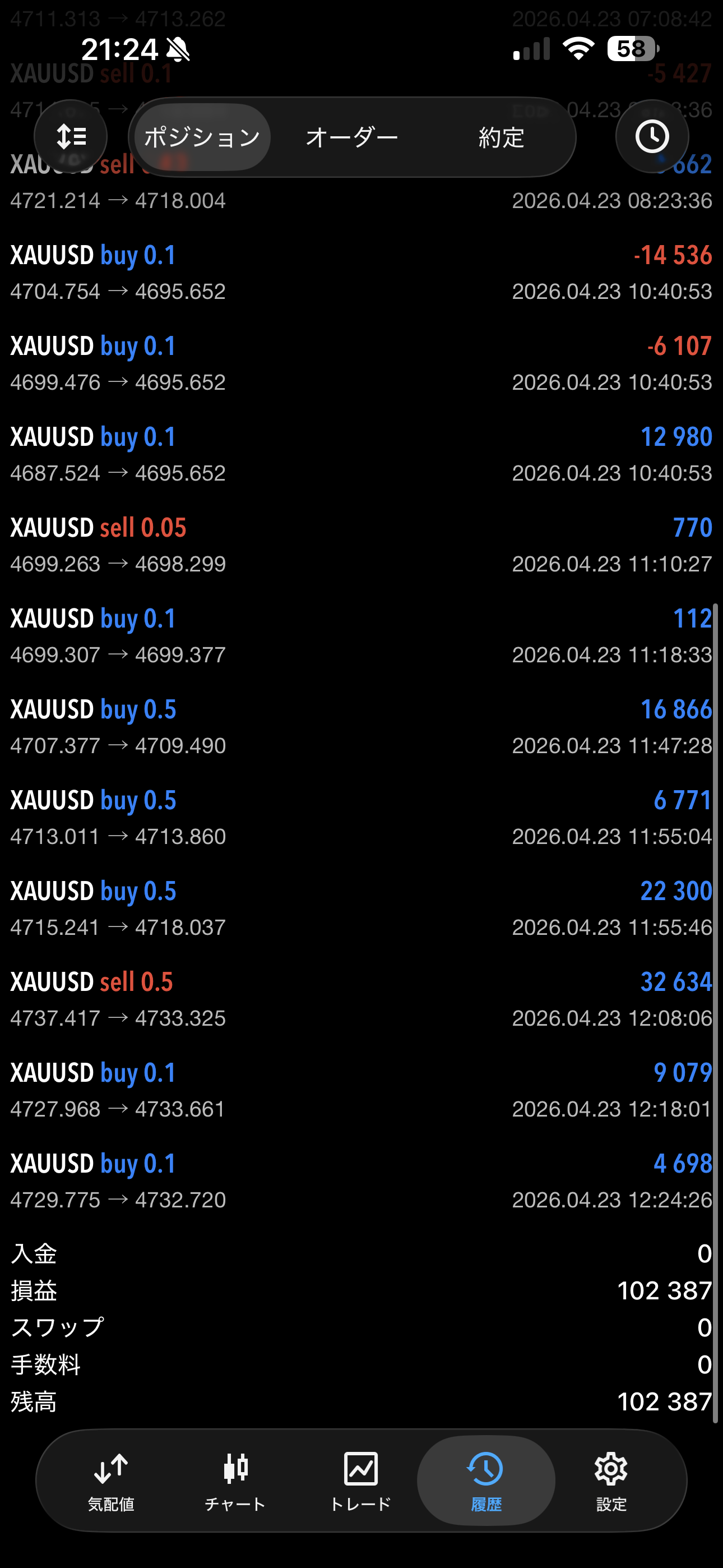
Task: Expand the buy 0.1 trade with 12 980 profit
Action: [x=361, y=454]
